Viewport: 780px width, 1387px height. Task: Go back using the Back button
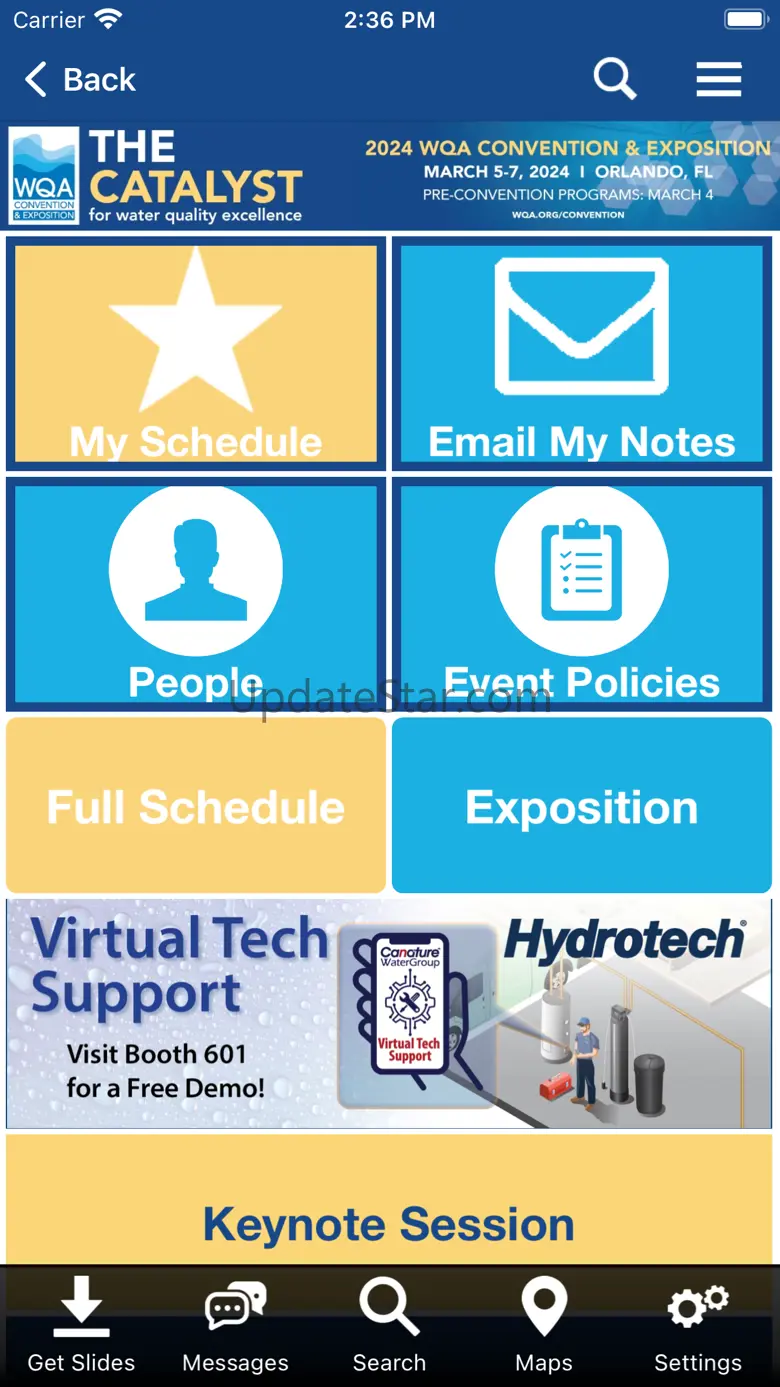tap(80, 79)
